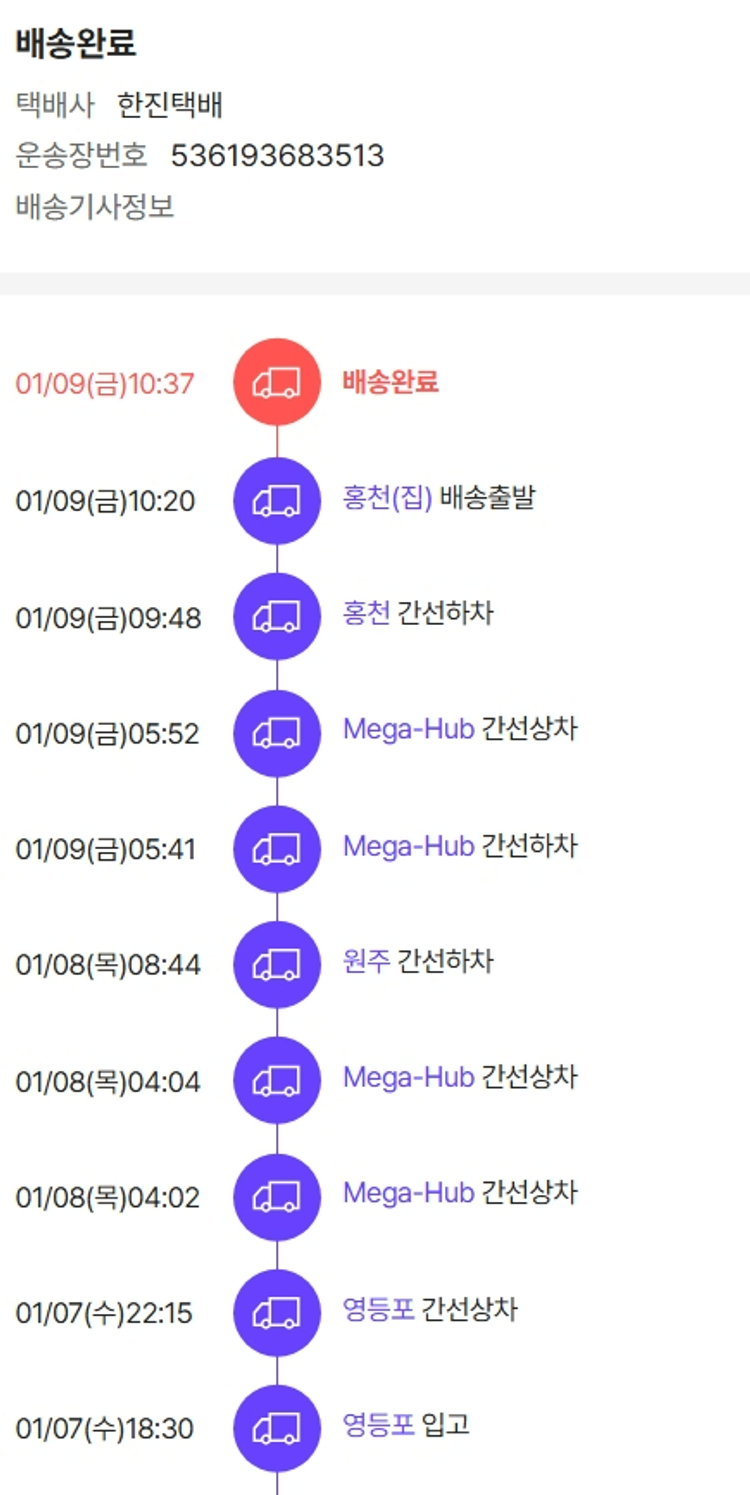
Task: Tap the 홍천 location link at 09:48
Action: coord(366,614)
